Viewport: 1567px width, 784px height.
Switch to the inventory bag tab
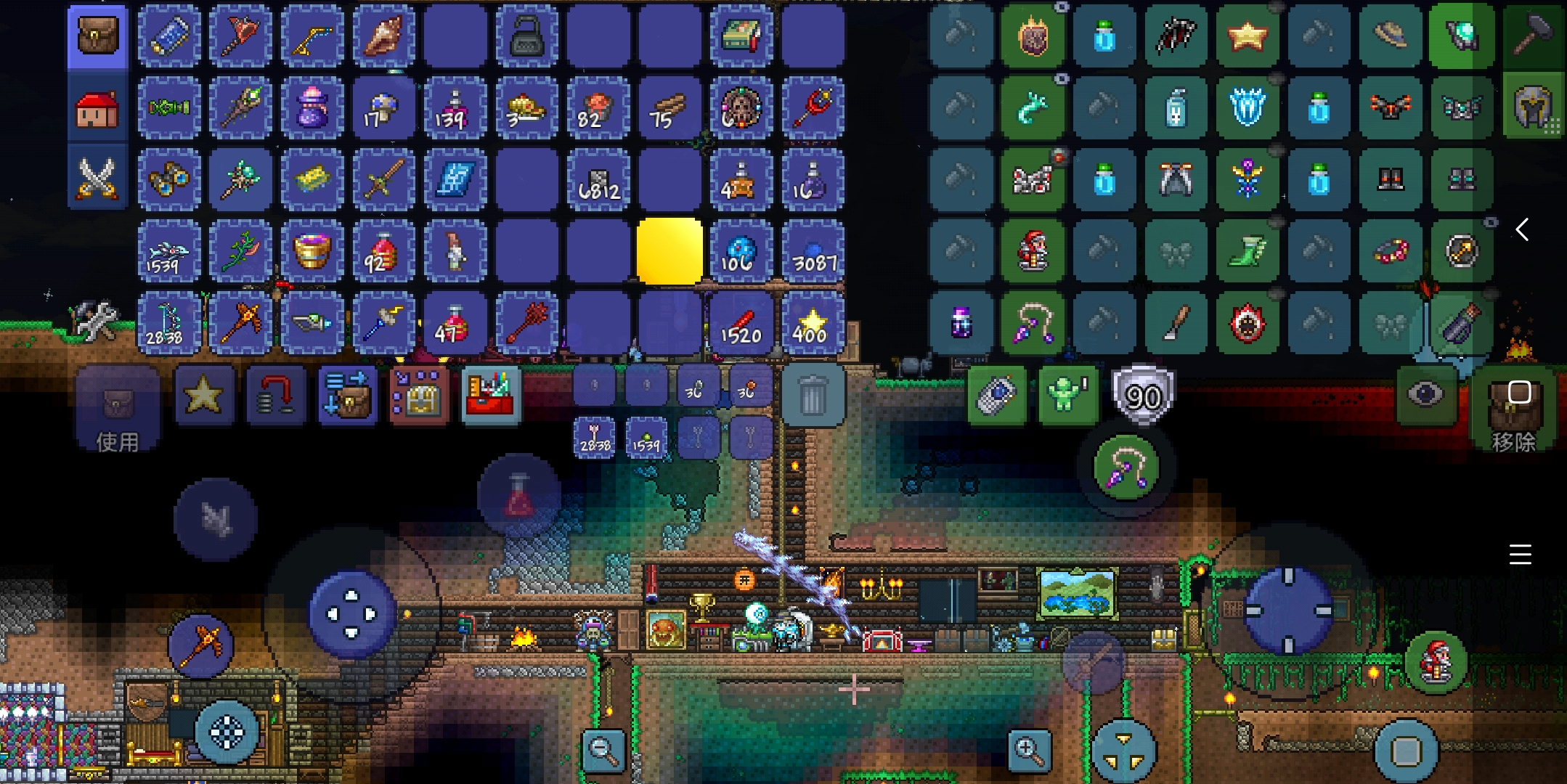click(x=98, y=36)
